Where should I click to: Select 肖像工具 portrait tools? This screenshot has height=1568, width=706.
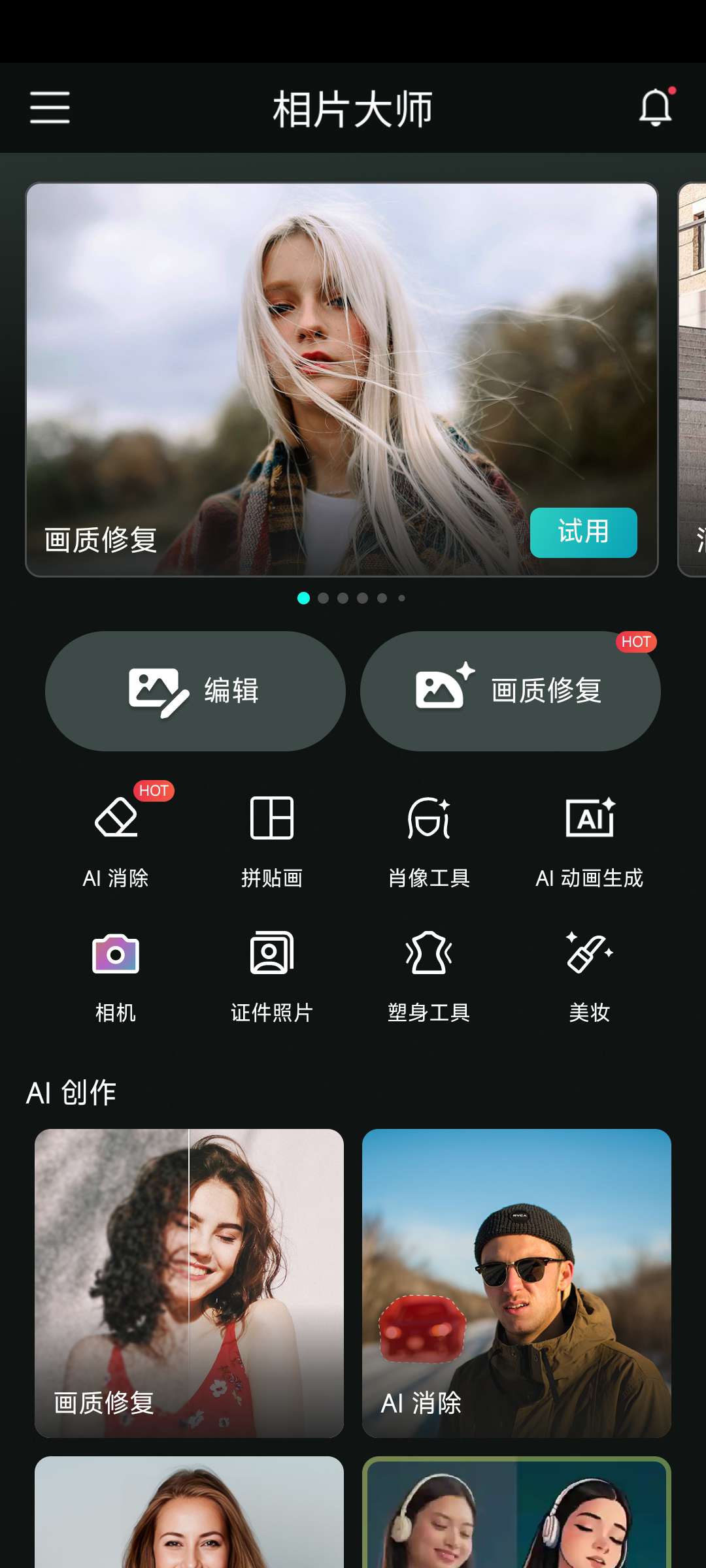pos(429,836)
